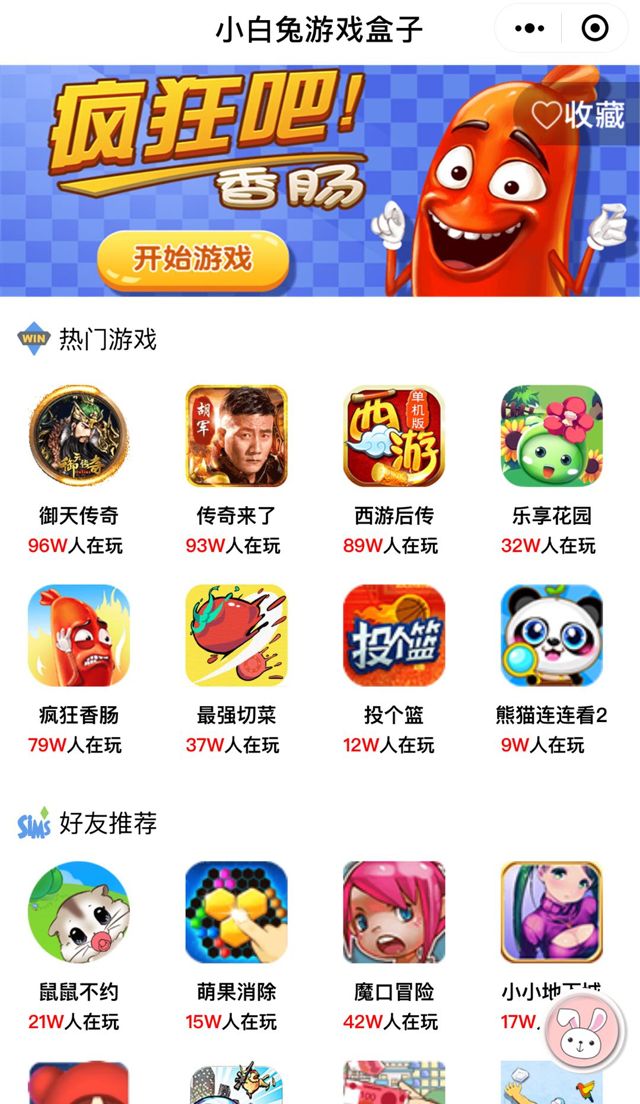Select the 魔口冒险 game
640x1104 pixels.
point(394,912)
